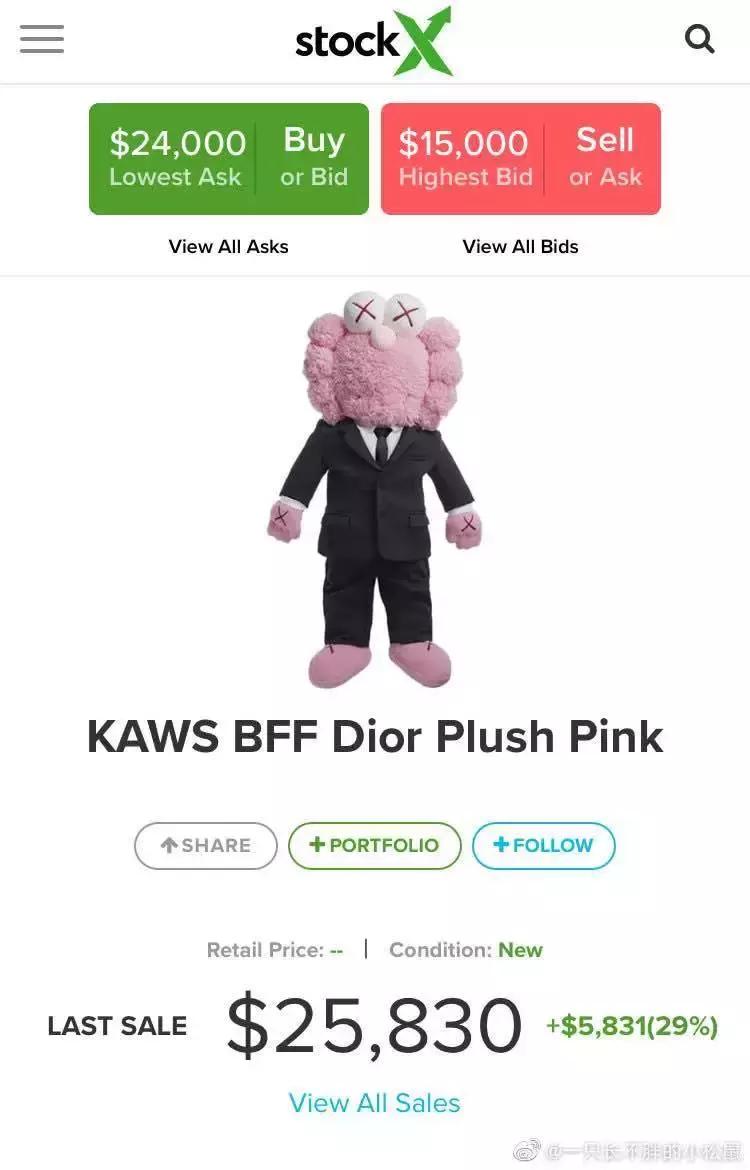The width and height of the screenshot is (750, 1170).
Task: Open the KAWS BFF plush image
Action: (x=374, y=490)
